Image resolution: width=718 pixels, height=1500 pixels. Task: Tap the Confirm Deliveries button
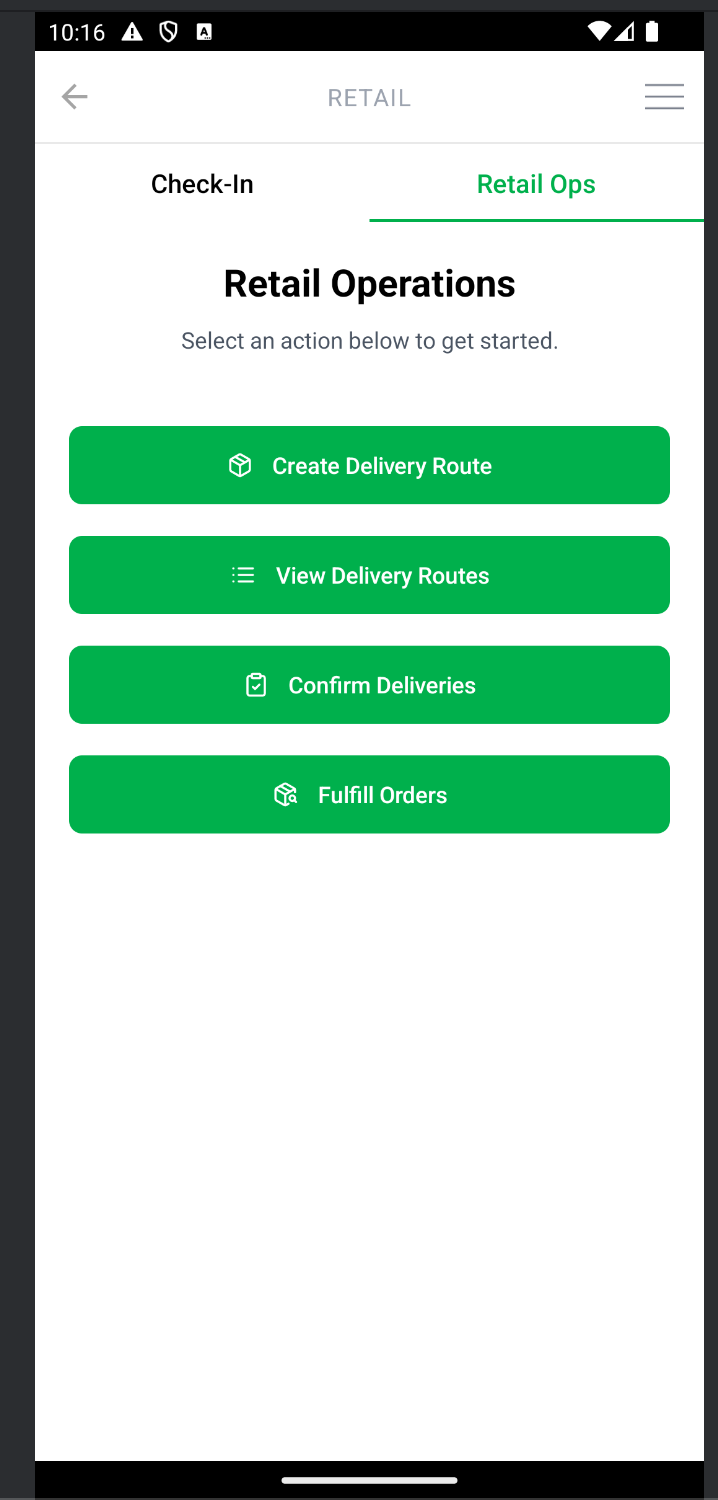click(x=369, y=685)
